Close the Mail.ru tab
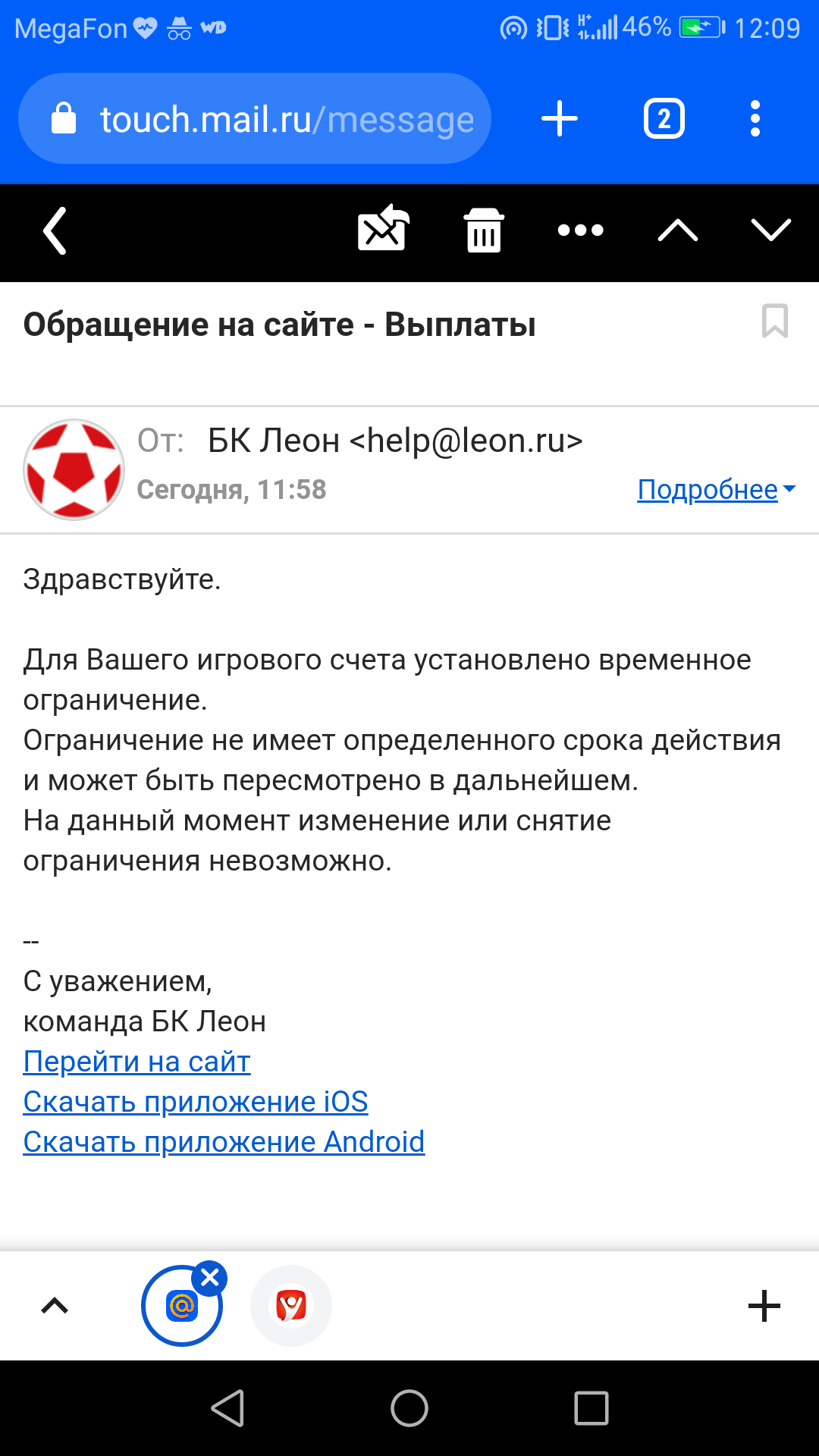This screenshot has height=1456, width=819. pos(210,1279)
